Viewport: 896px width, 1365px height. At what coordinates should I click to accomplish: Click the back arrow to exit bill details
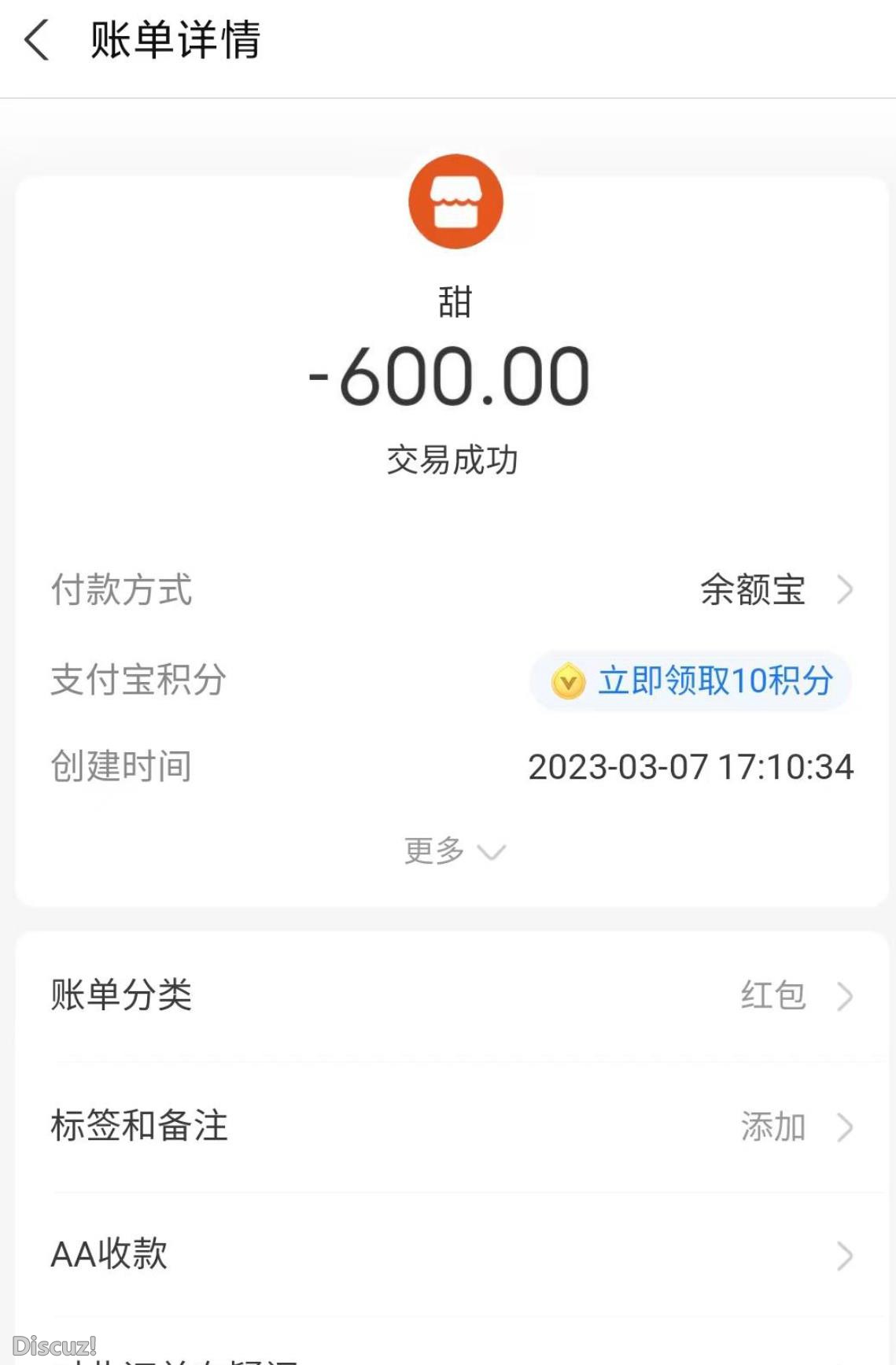click(x=37, y=41)
